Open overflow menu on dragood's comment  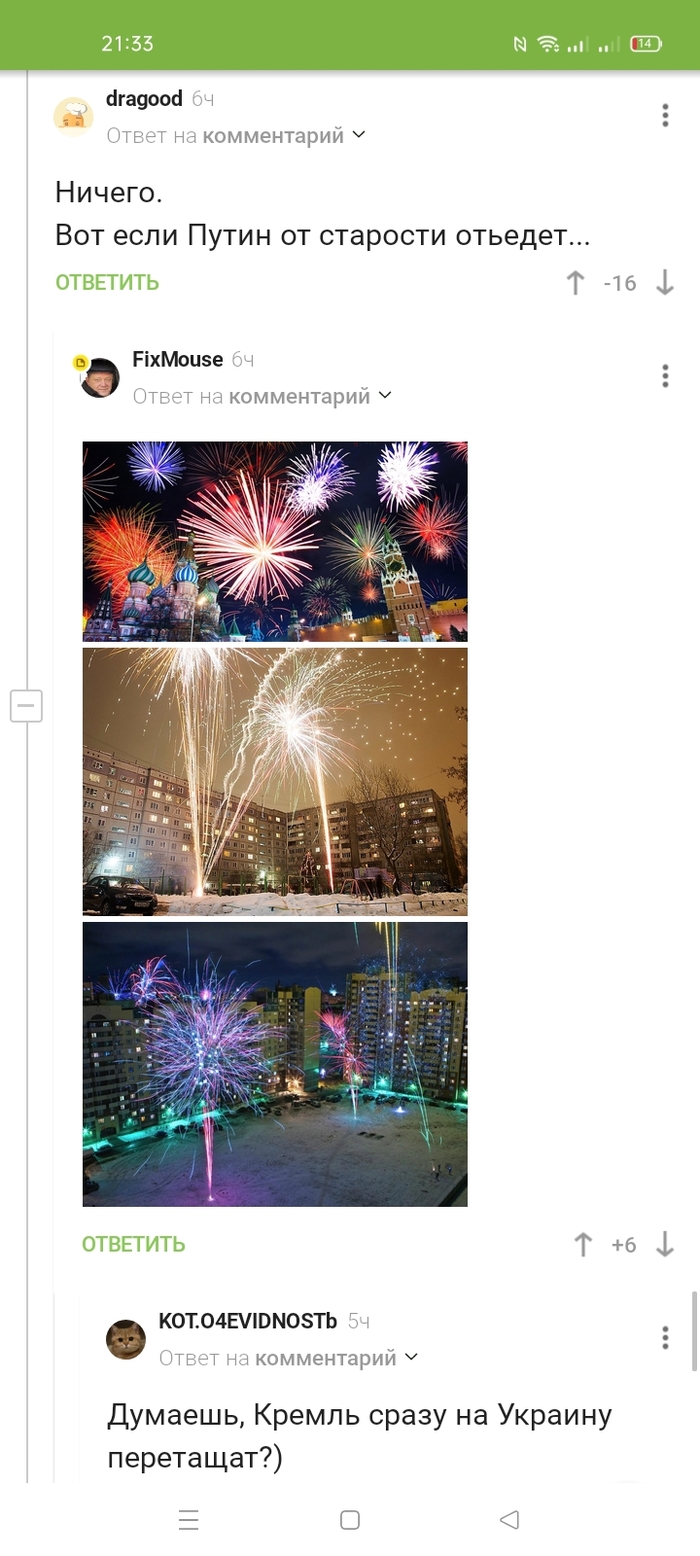[665, 115]
